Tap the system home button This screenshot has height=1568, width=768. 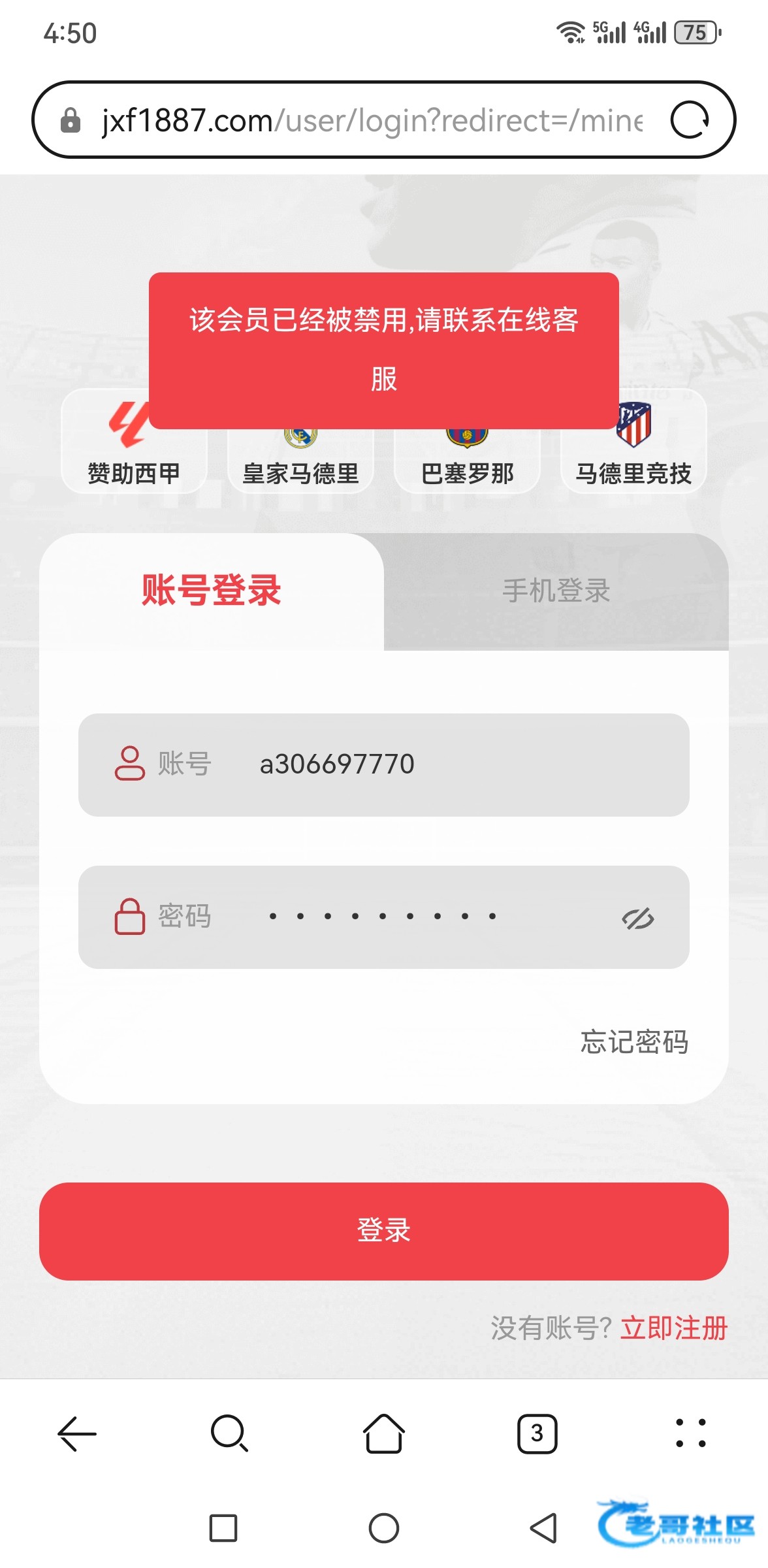[x=383, y=1528]
